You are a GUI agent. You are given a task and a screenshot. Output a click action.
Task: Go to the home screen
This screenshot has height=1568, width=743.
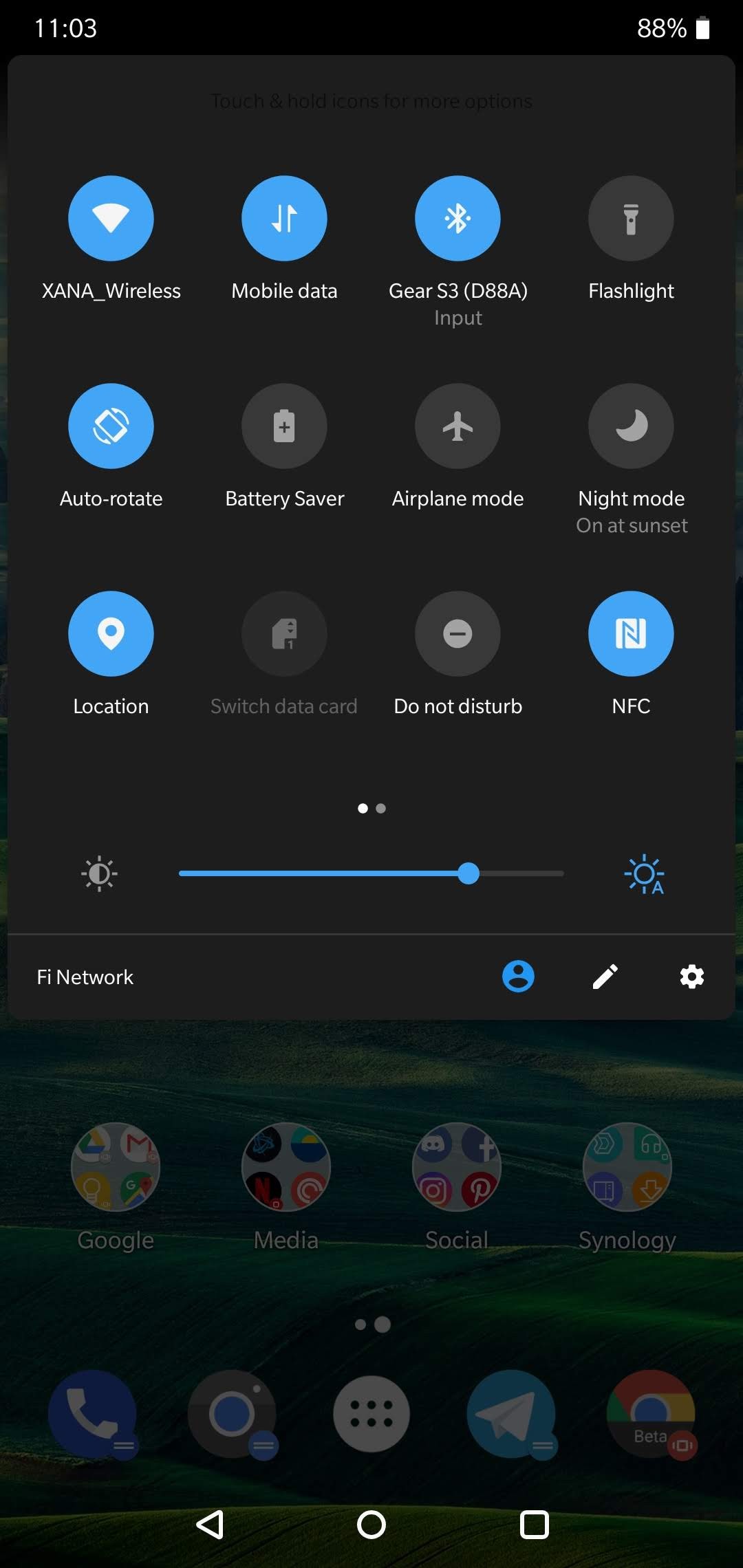click(371, 1525)
